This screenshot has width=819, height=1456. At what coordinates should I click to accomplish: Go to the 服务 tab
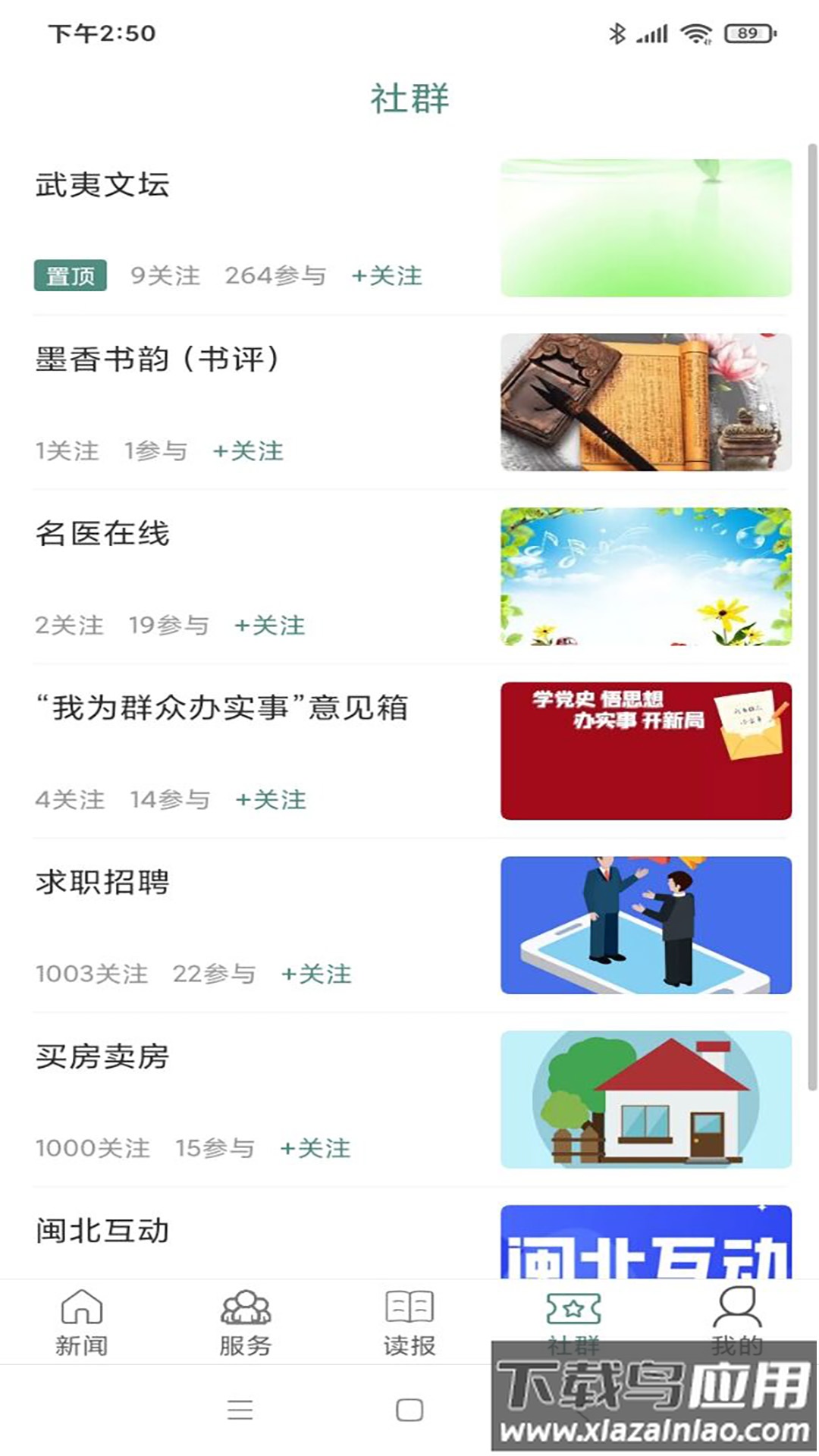click(245, 1323)
